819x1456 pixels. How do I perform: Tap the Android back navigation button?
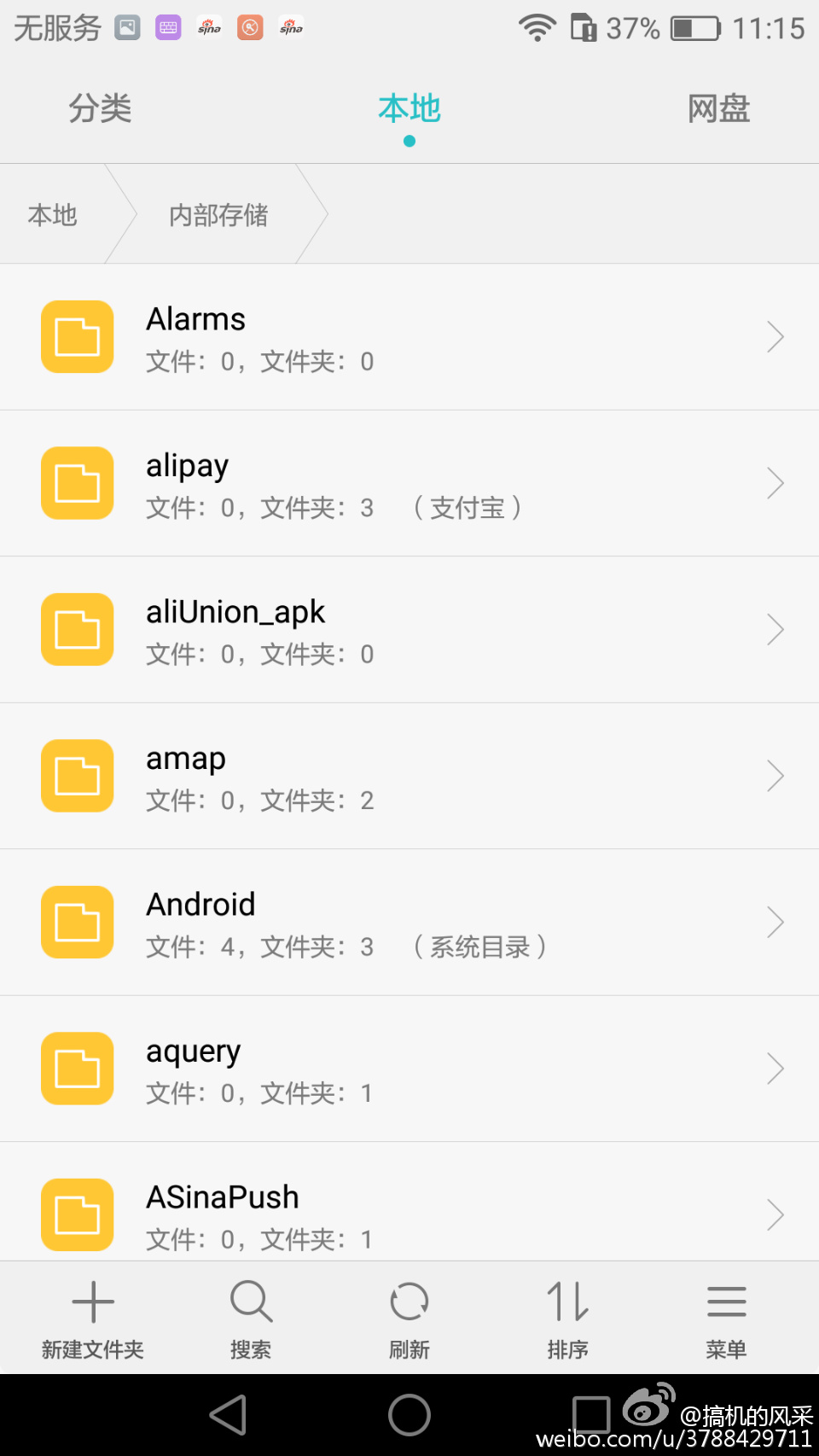(227, 1415)
